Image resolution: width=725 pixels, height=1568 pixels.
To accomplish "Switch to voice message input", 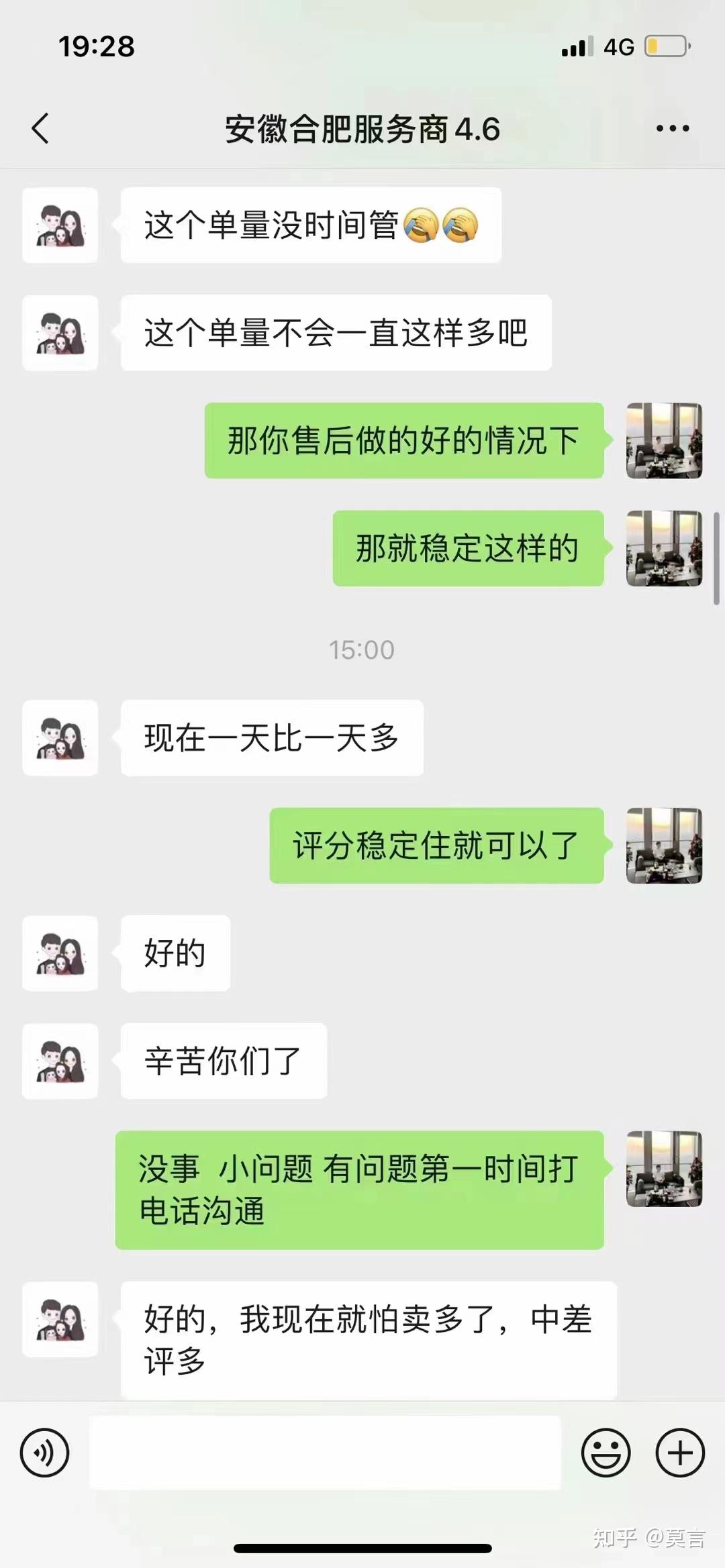I will [44, 1453].
